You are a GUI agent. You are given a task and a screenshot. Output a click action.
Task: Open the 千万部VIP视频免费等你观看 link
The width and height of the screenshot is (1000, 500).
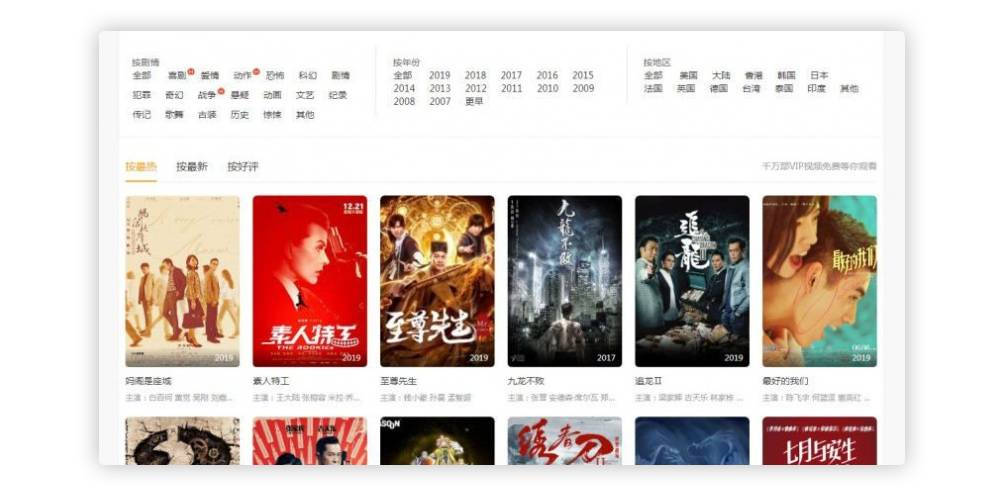pyautogui.click(x=819, y=167)
